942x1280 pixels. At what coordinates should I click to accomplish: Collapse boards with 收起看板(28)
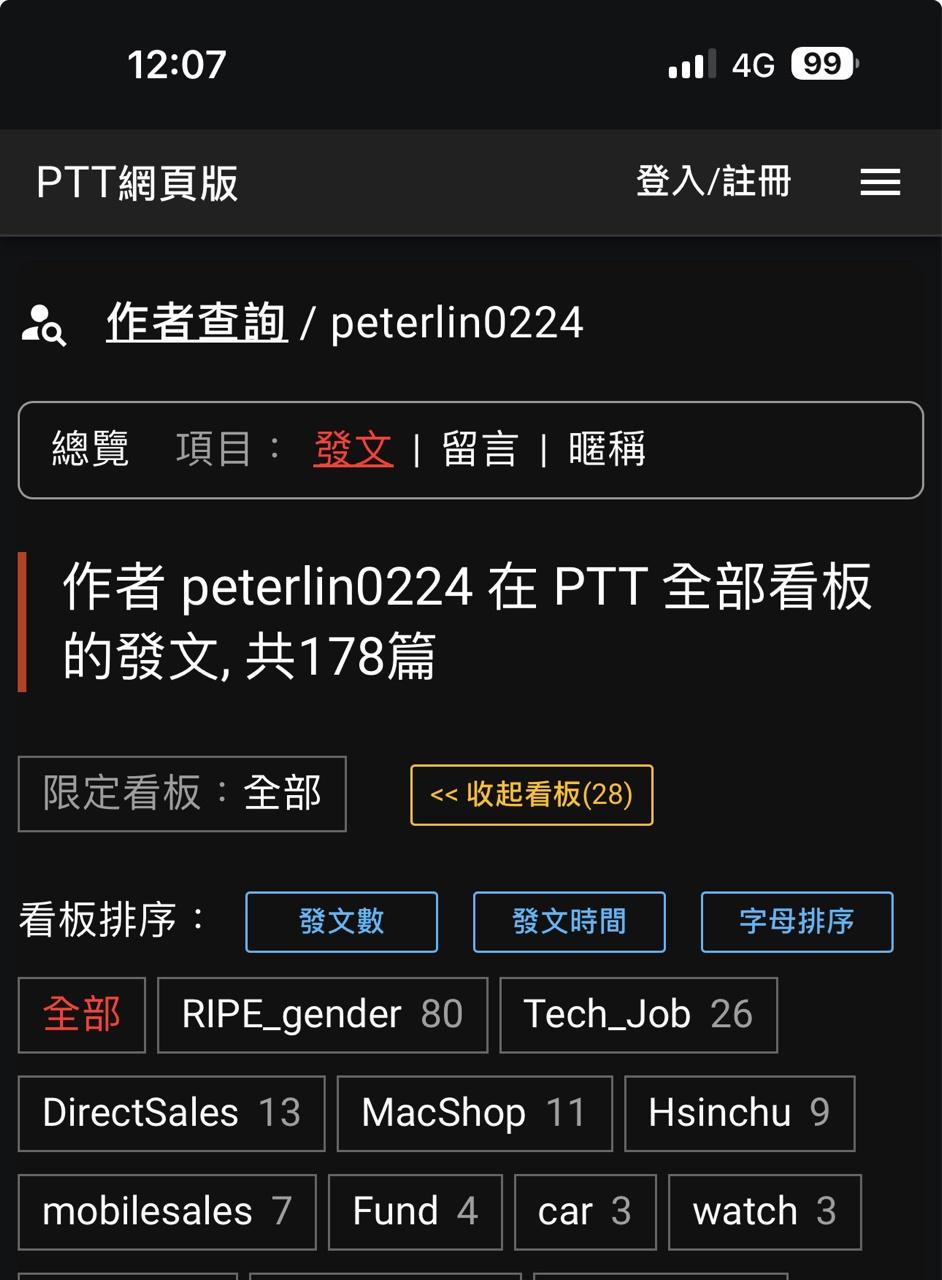[x=531, y=795]
